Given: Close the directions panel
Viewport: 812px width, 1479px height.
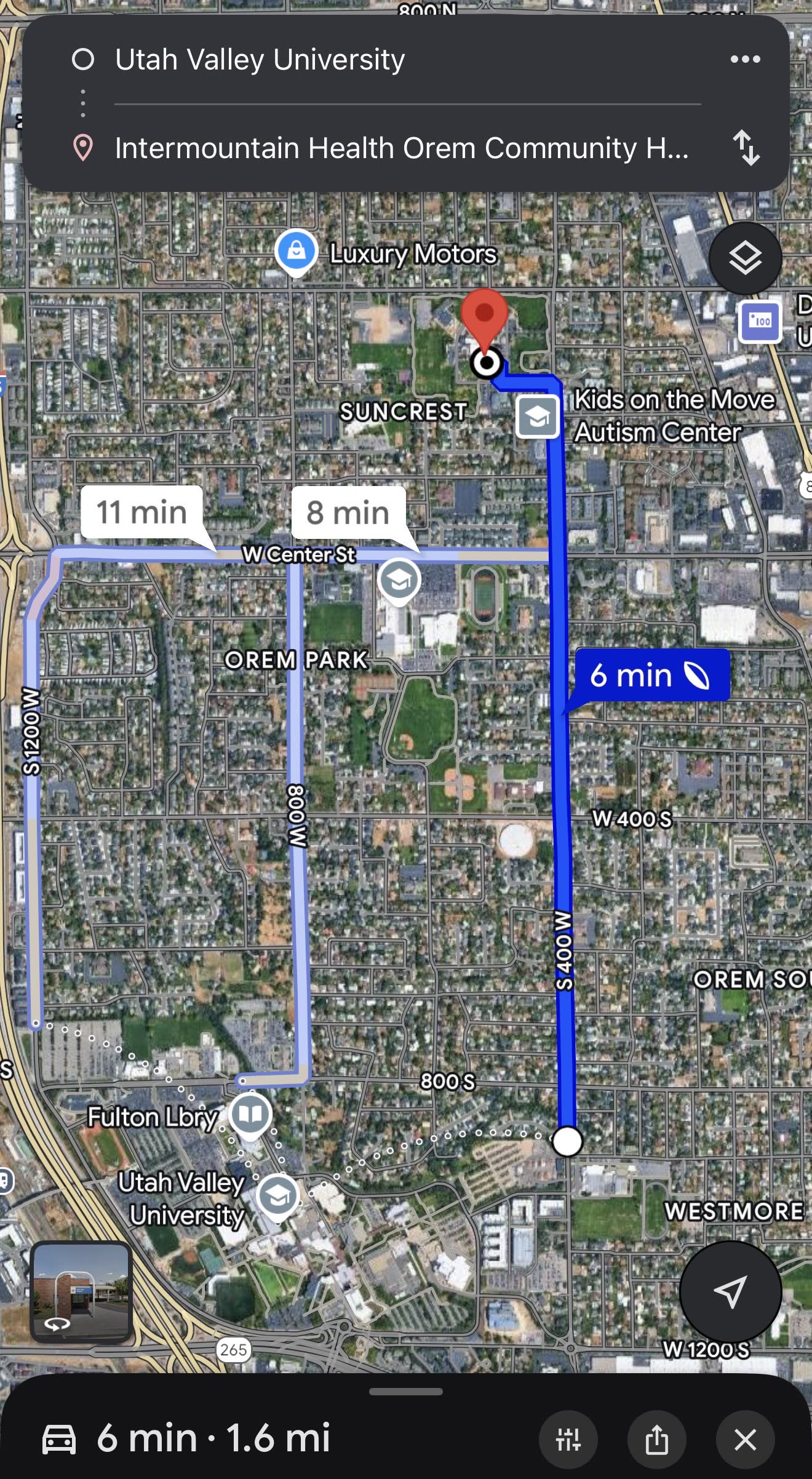Looking at the screenshot, I should pyautogui.click(x=745, y=1440).
